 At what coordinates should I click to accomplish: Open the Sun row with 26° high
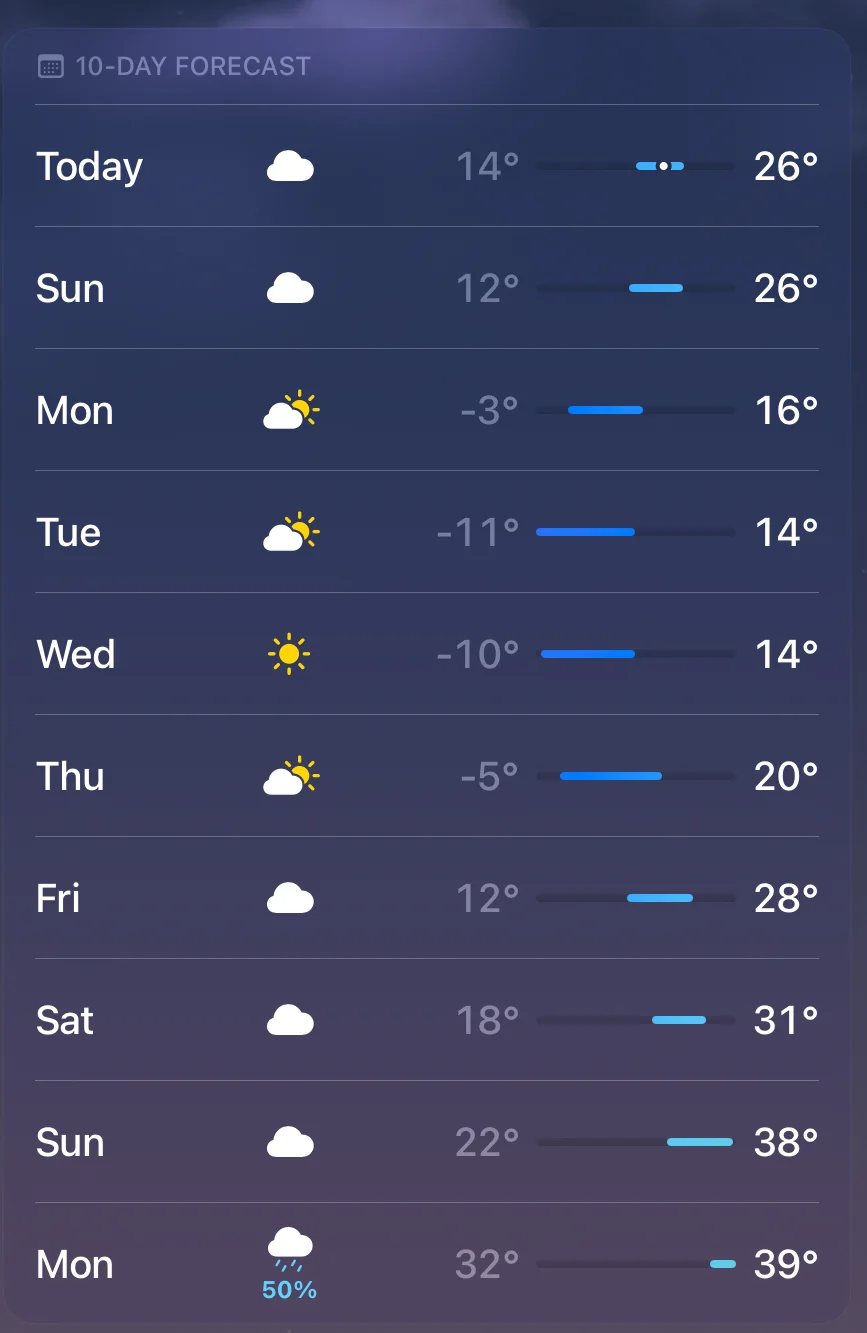pyautogui.click(x=427, y=288)
